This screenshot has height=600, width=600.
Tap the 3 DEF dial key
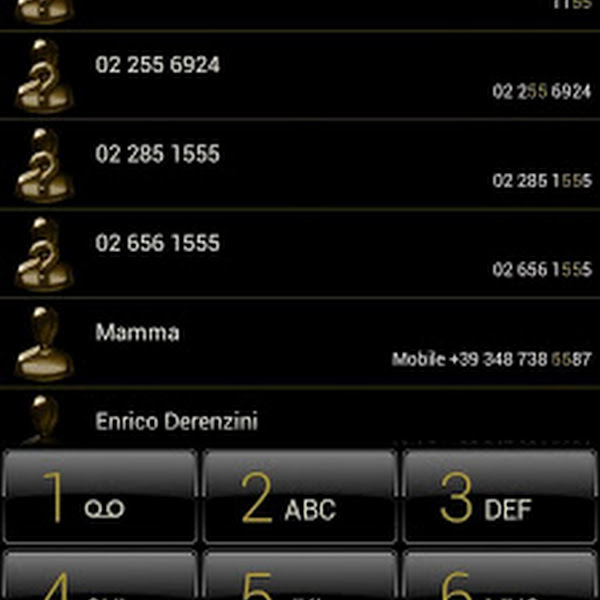coord(499,498)
